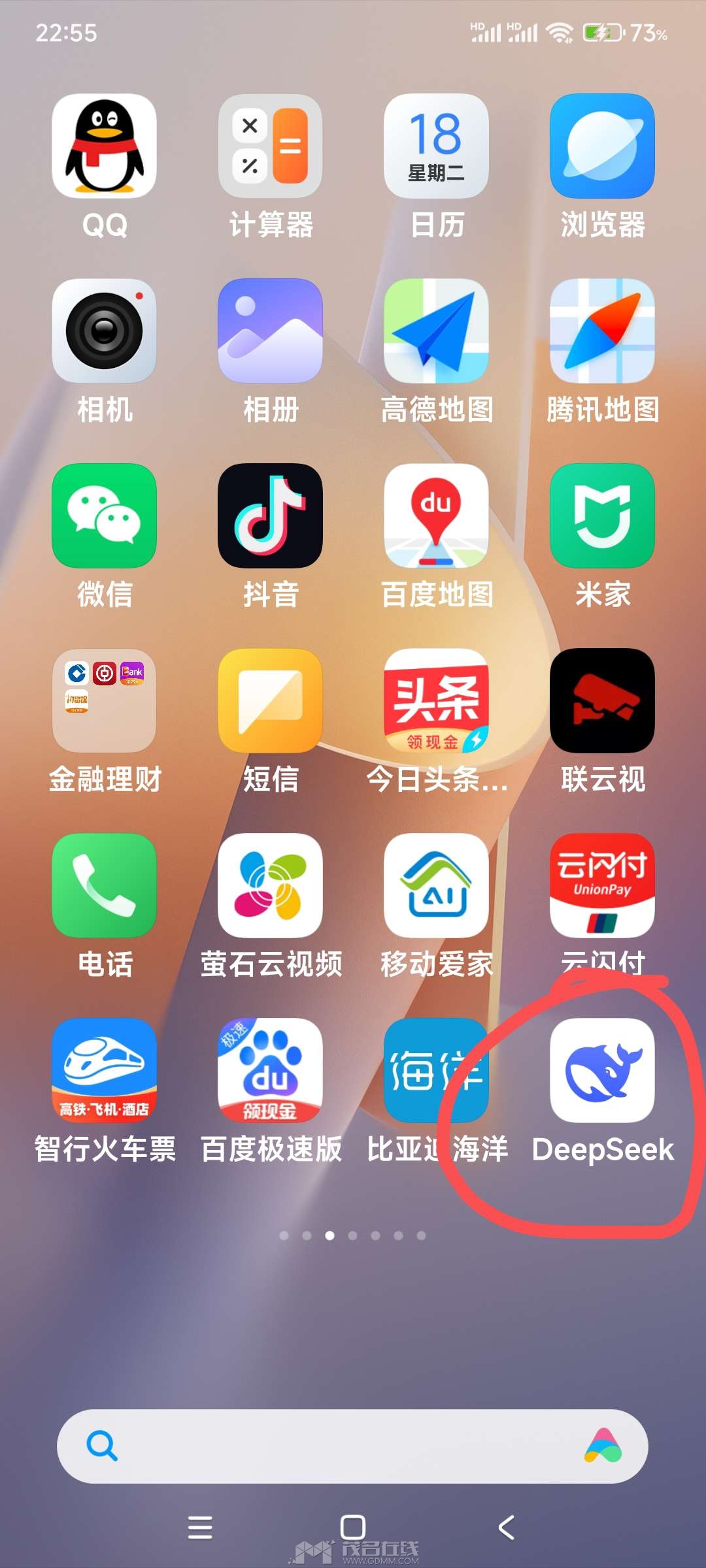Screen dimensions: 706x1568
Task: Open 抖音 Douyin
Action: point(271,516)
